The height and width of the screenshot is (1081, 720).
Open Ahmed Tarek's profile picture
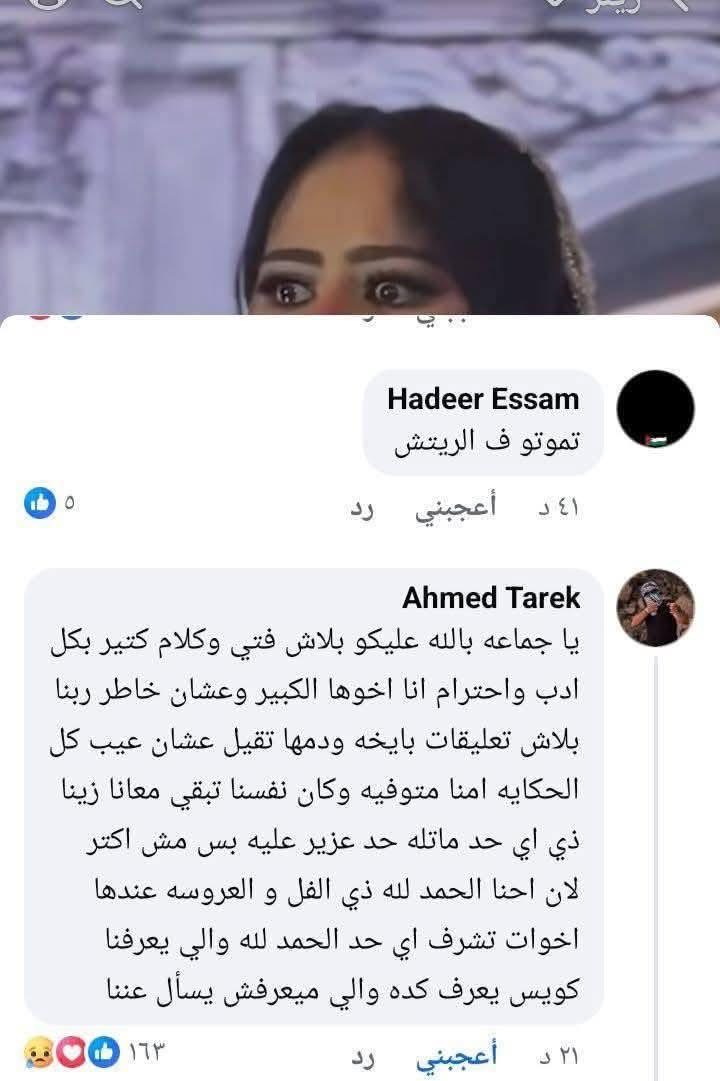(655, 608)
